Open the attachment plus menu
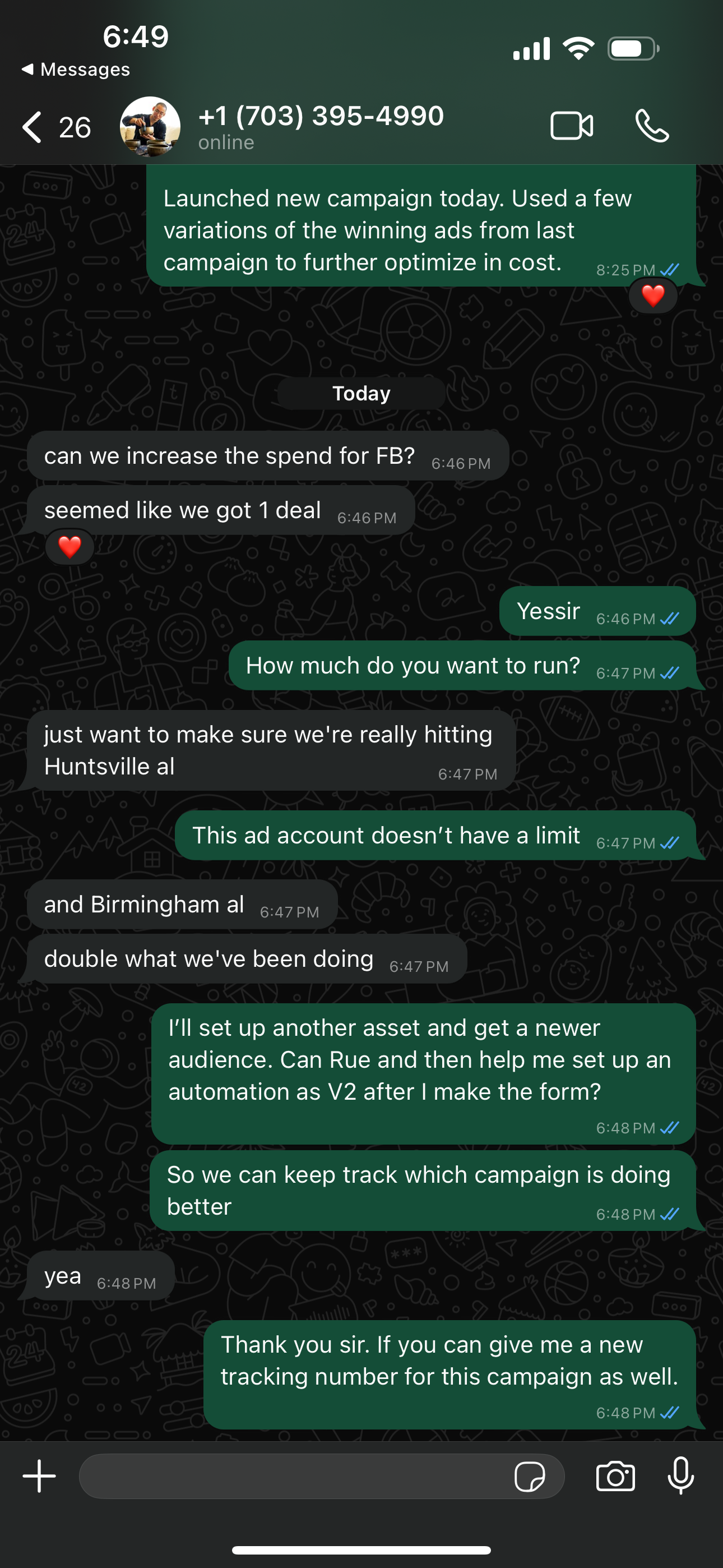The height and width of the screenshot is (1568, 723). 40,1476
